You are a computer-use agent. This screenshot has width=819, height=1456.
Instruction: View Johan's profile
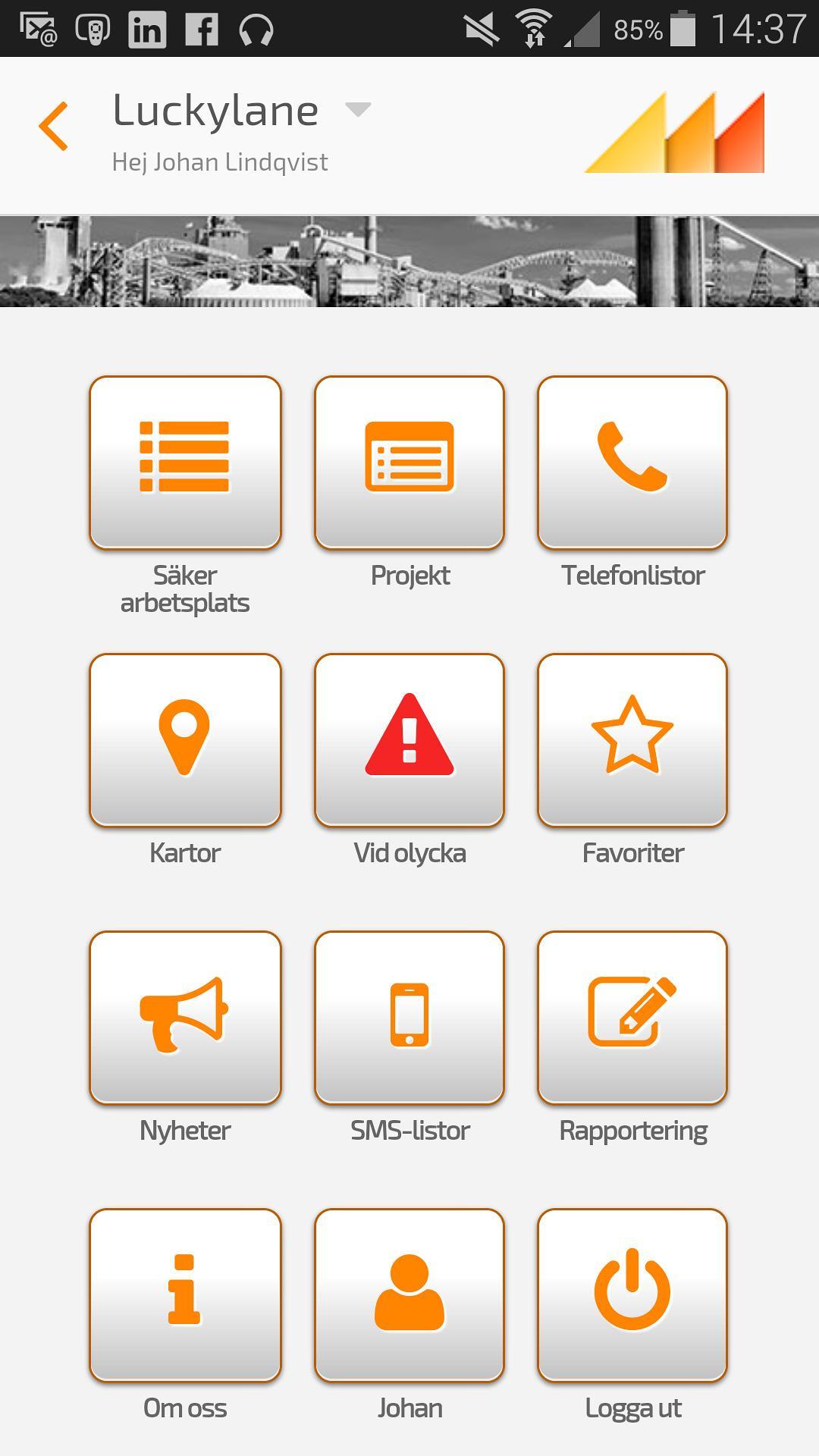[x=409, y=1295]
